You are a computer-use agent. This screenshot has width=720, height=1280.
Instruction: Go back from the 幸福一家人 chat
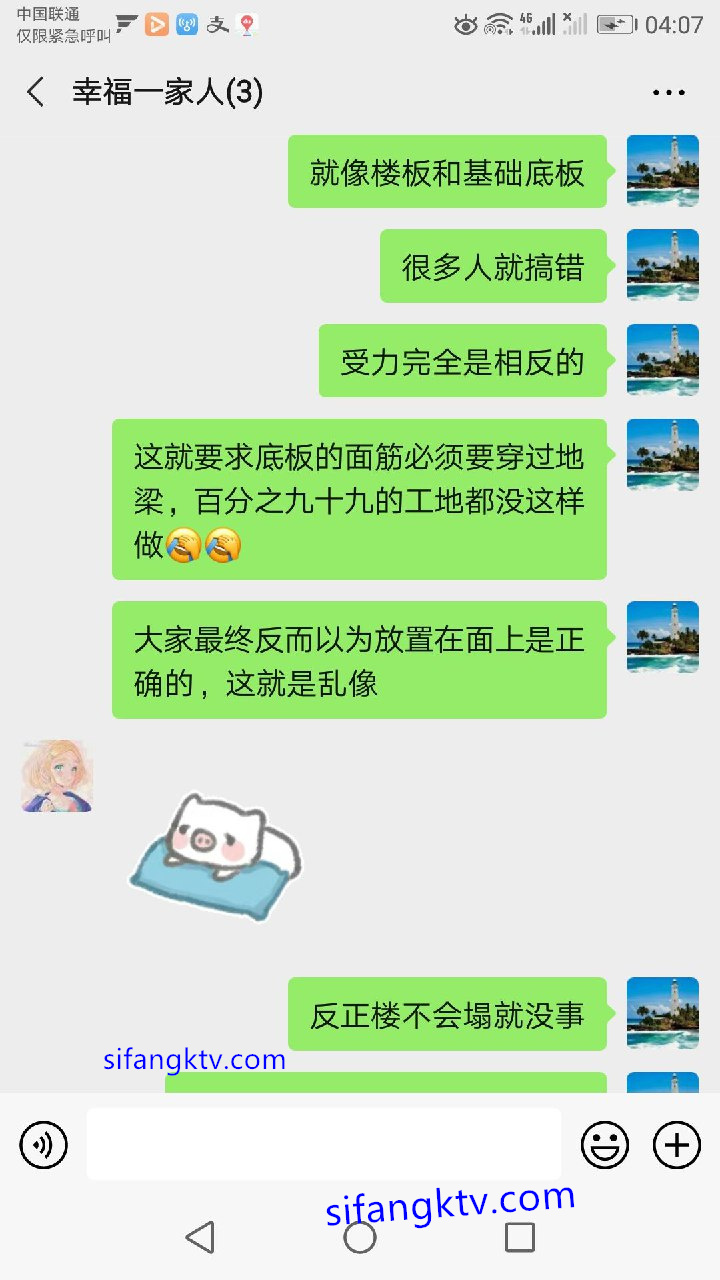[x=36, y=93]
